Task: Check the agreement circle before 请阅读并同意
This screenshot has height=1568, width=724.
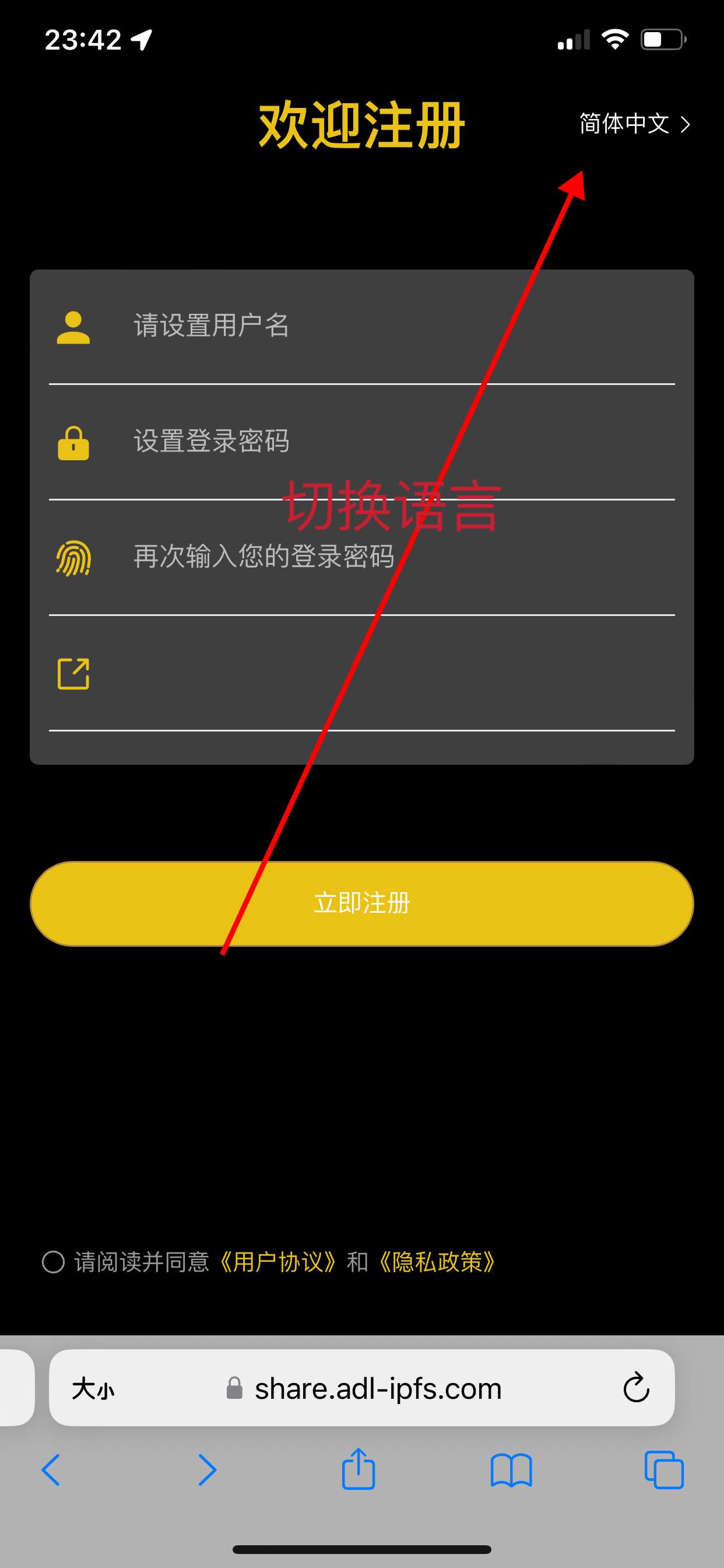Action: (x=54, y=1262)
